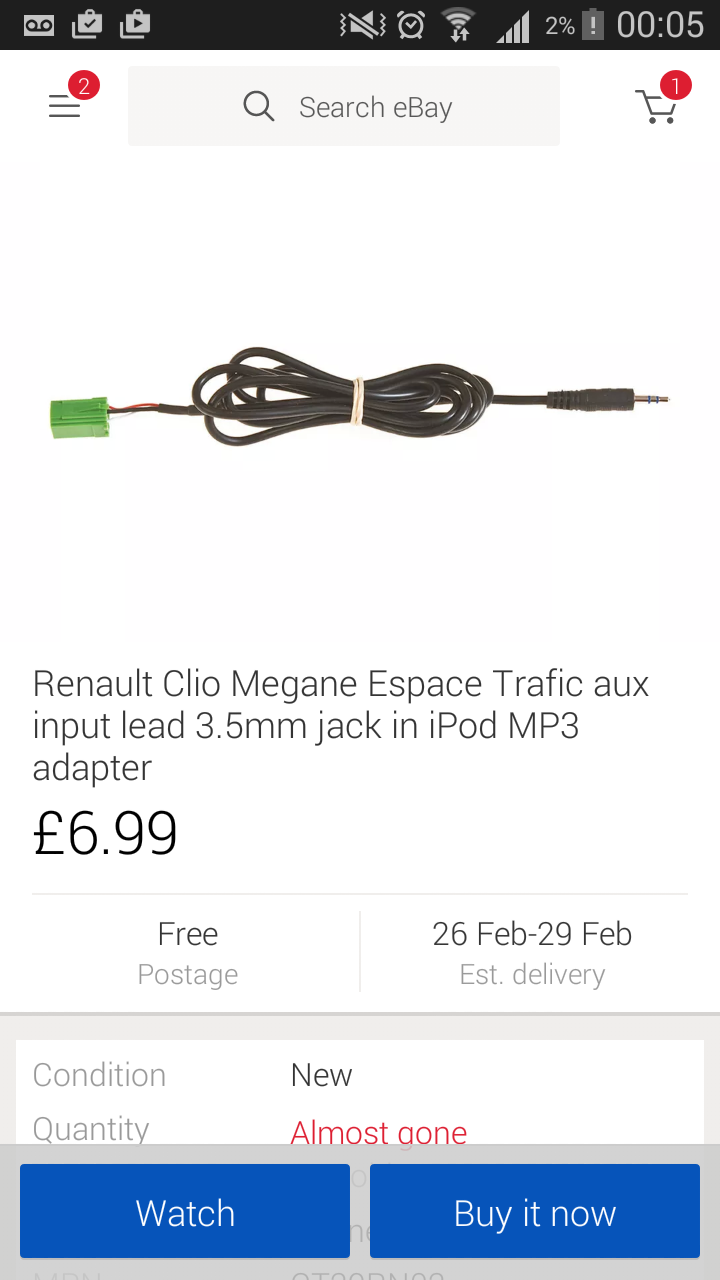Tap Buy it now button

534,1212
